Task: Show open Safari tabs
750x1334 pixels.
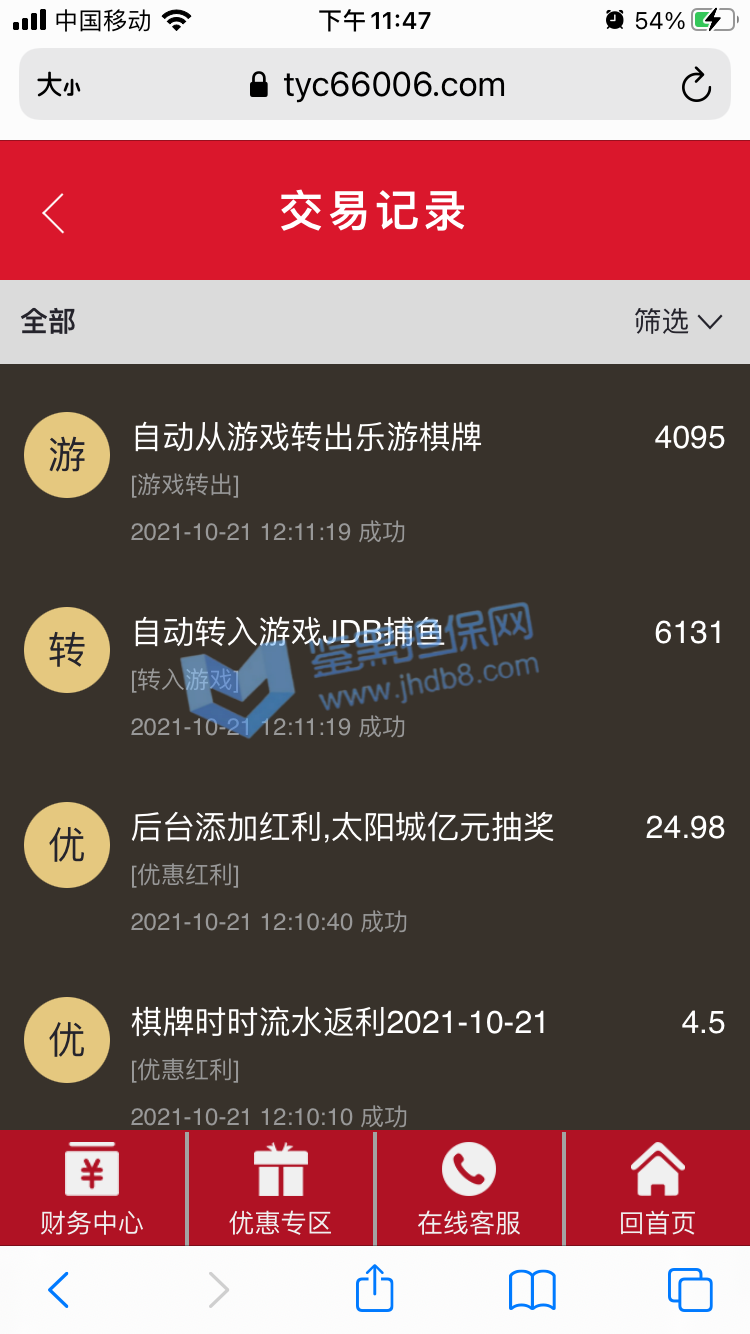Action: pyautogui.click(x=690, y=1290)
